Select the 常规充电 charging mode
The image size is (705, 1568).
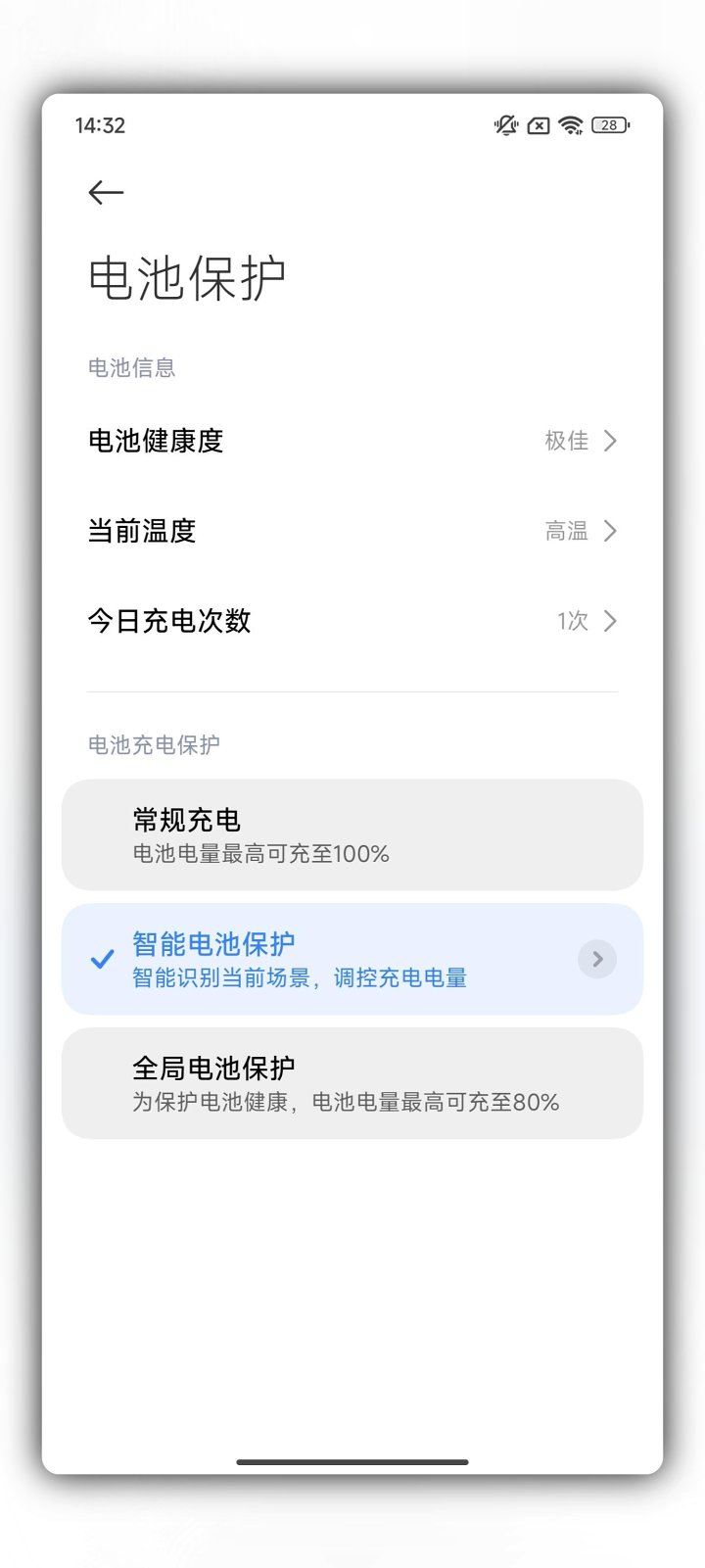(352, 834)
